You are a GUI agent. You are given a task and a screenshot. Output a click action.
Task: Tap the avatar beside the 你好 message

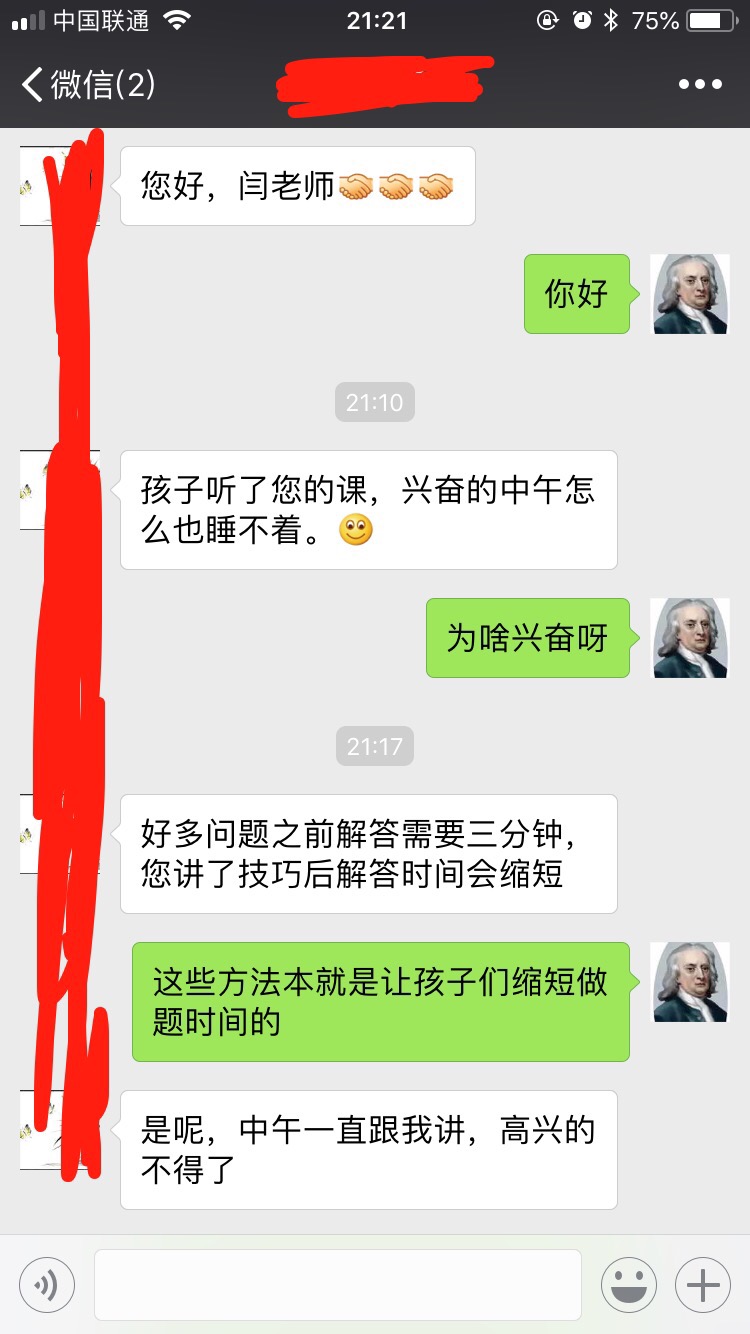click(690, 294)
